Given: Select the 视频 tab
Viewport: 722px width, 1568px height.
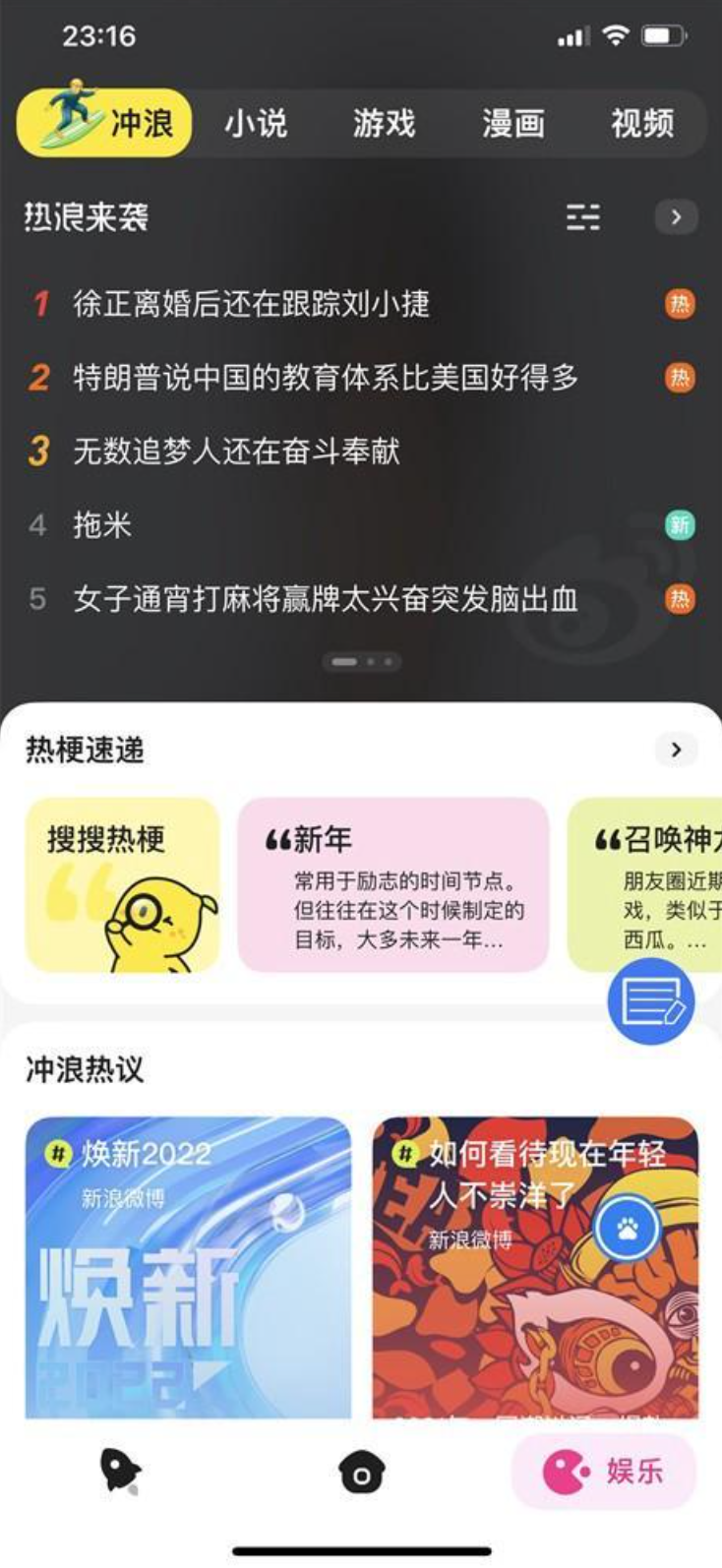Looking at the screenshot, I should coord(641,123).
